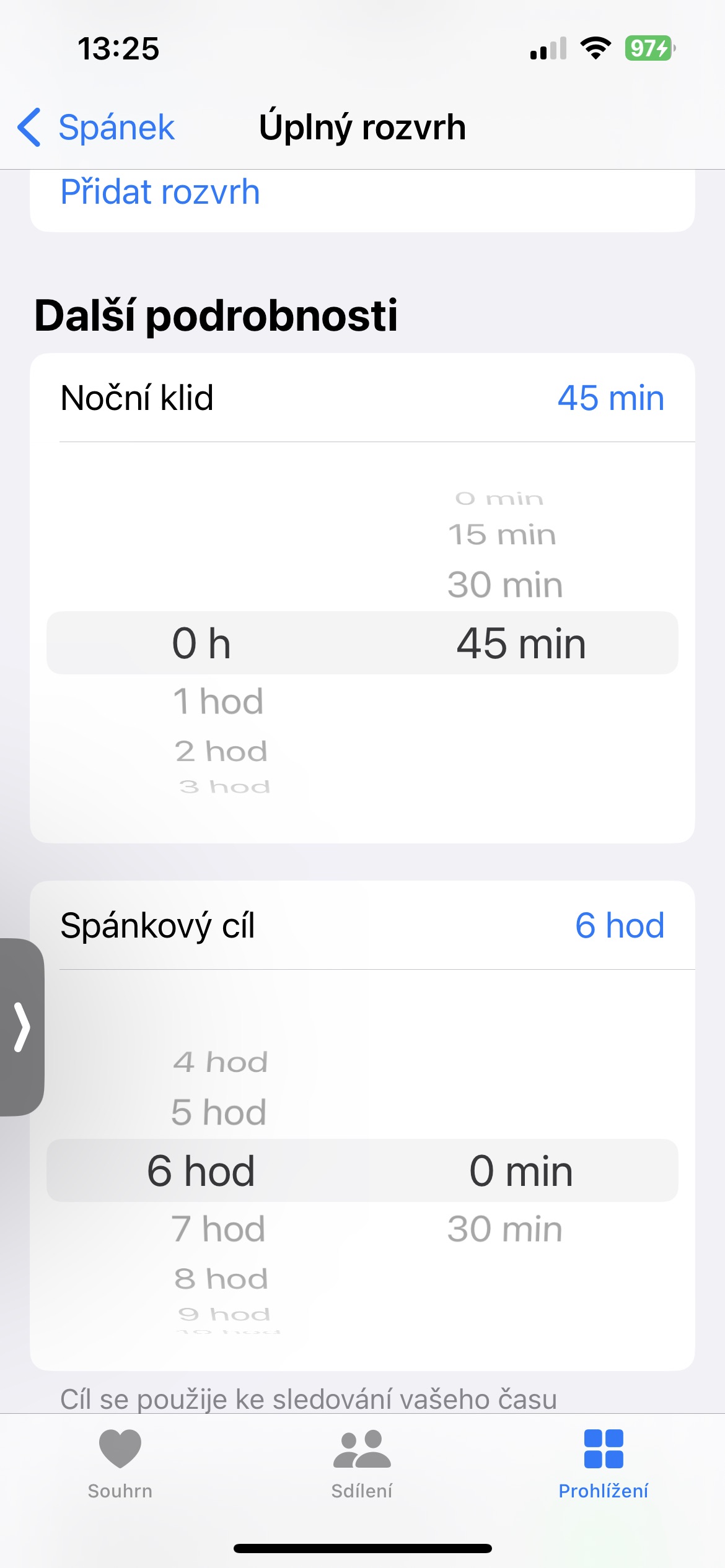Expand the side handle arrow

point(22,1027)
